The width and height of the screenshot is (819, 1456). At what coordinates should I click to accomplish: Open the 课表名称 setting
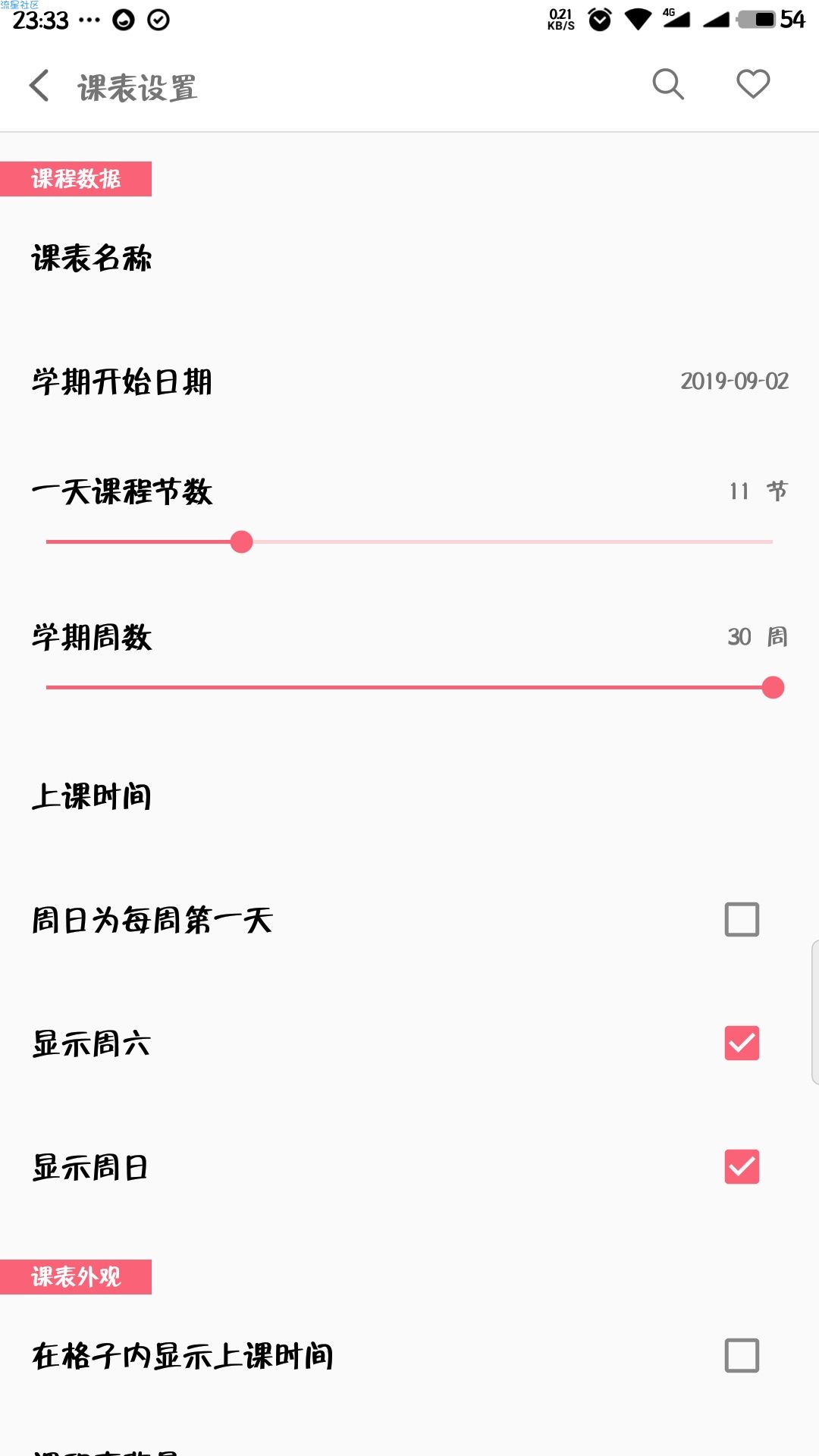[x=409, y=259]
